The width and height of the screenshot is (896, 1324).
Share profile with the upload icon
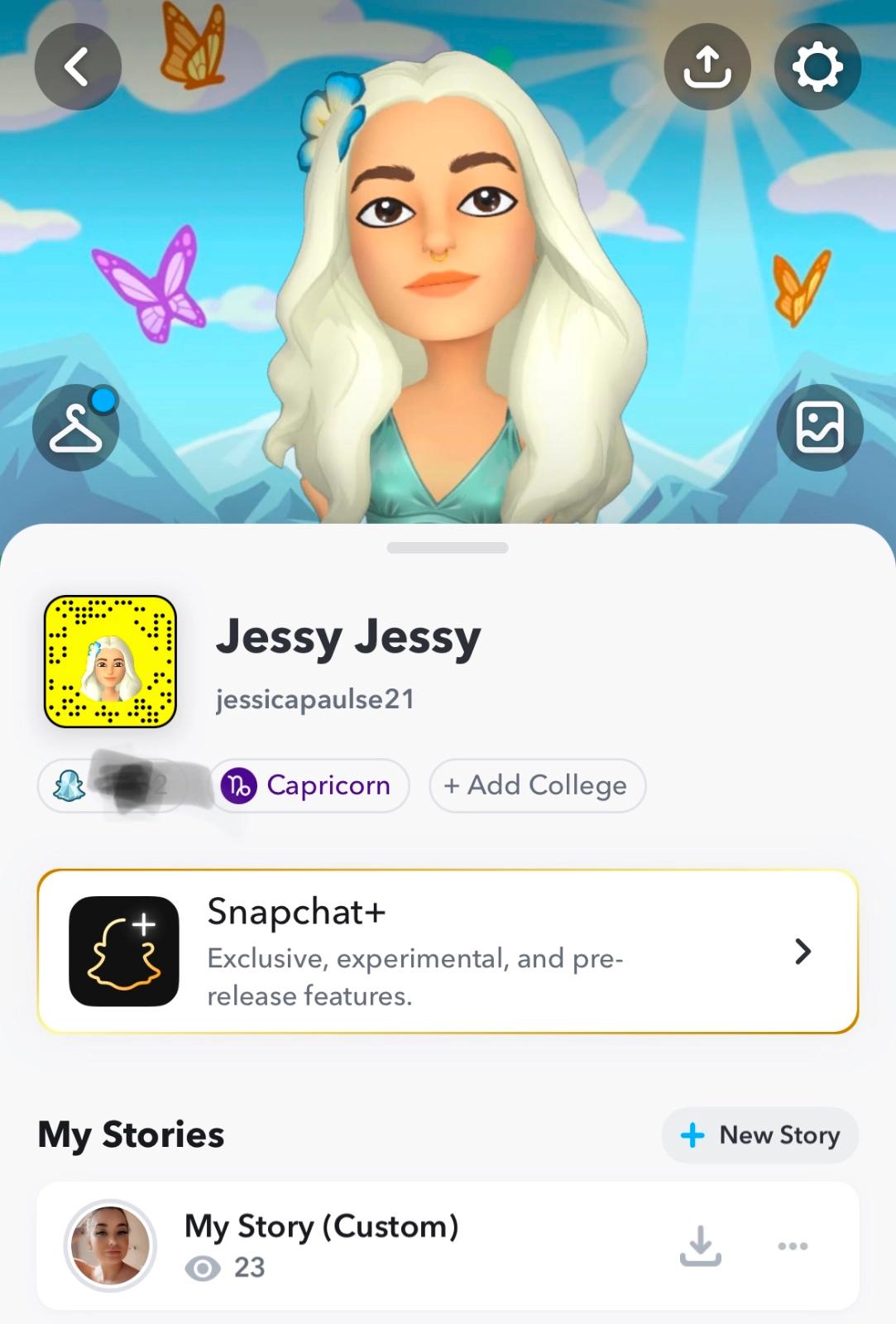point(707,67)
